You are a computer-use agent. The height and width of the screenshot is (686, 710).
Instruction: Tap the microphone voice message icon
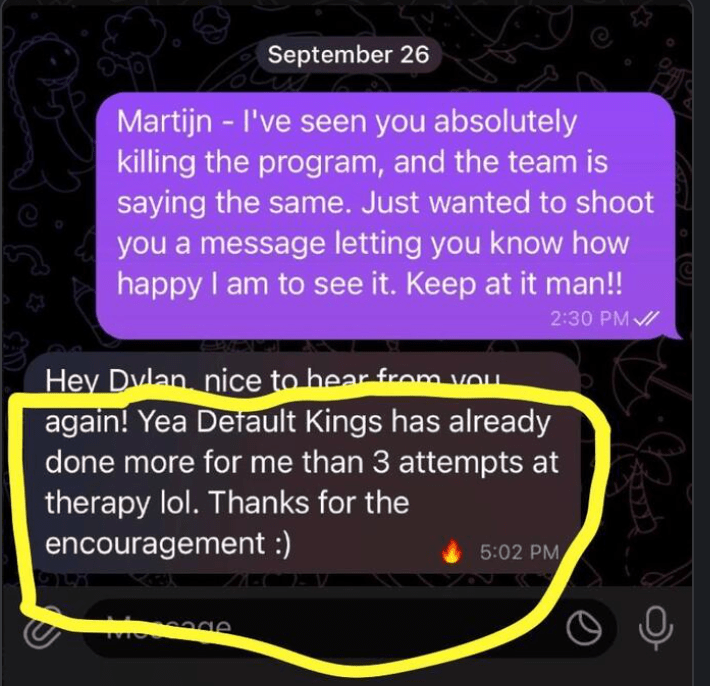654,628
